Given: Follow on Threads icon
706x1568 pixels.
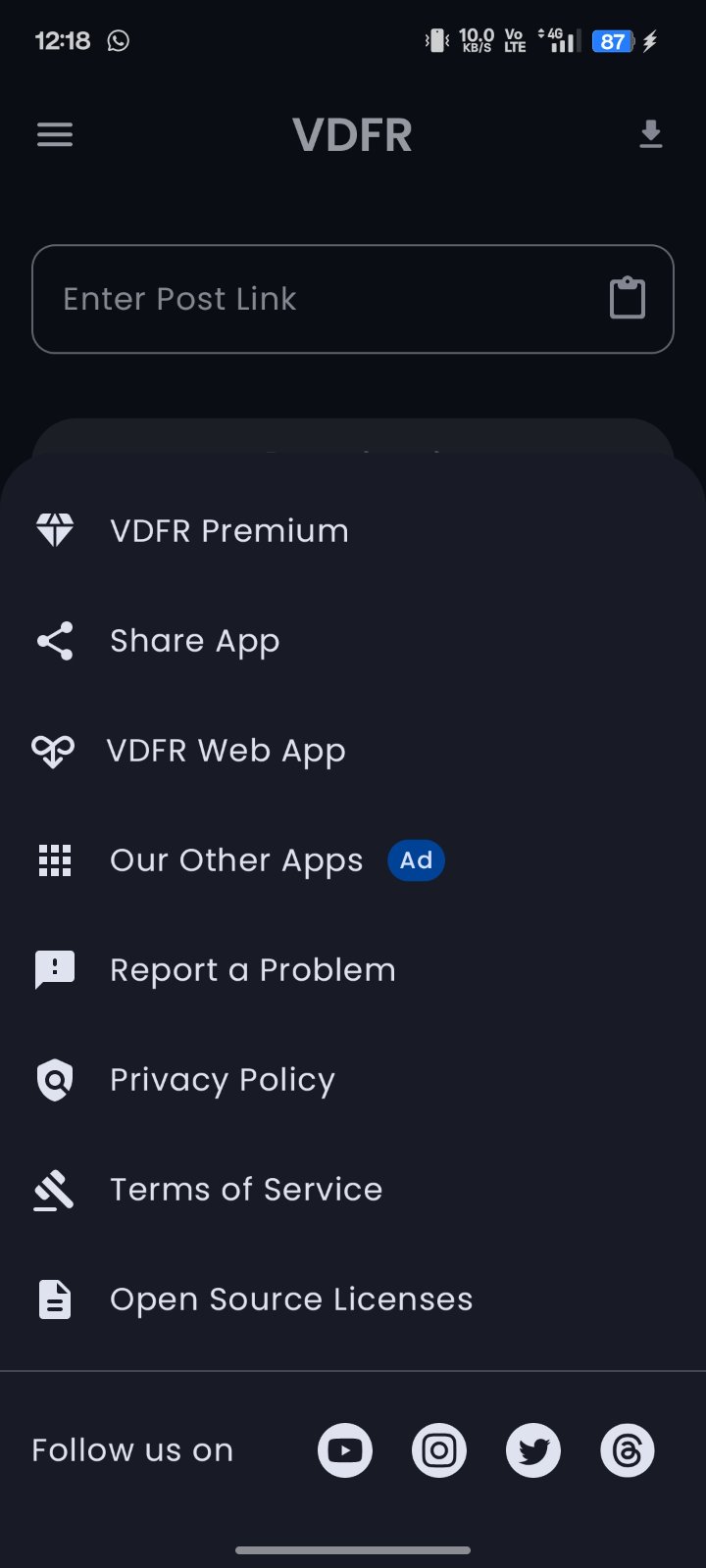Looking at the screenshot, I should point(628,1450).
